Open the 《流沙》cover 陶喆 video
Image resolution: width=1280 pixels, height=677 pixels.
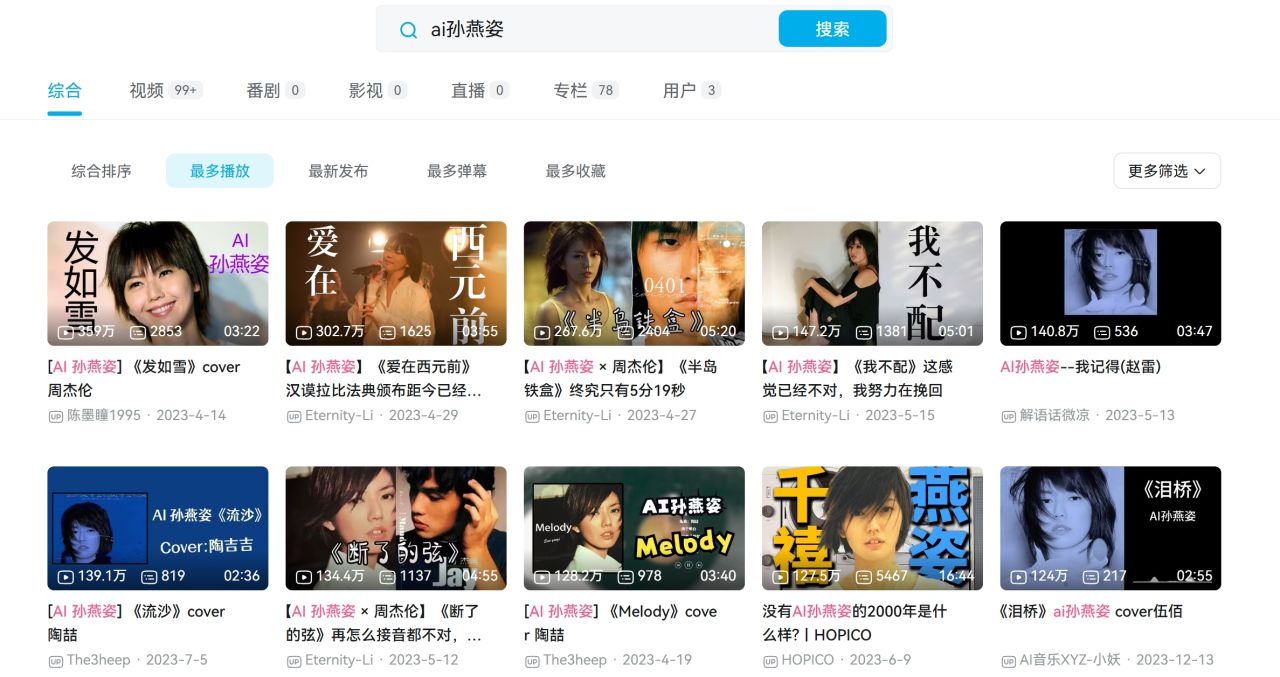[157, 528]
